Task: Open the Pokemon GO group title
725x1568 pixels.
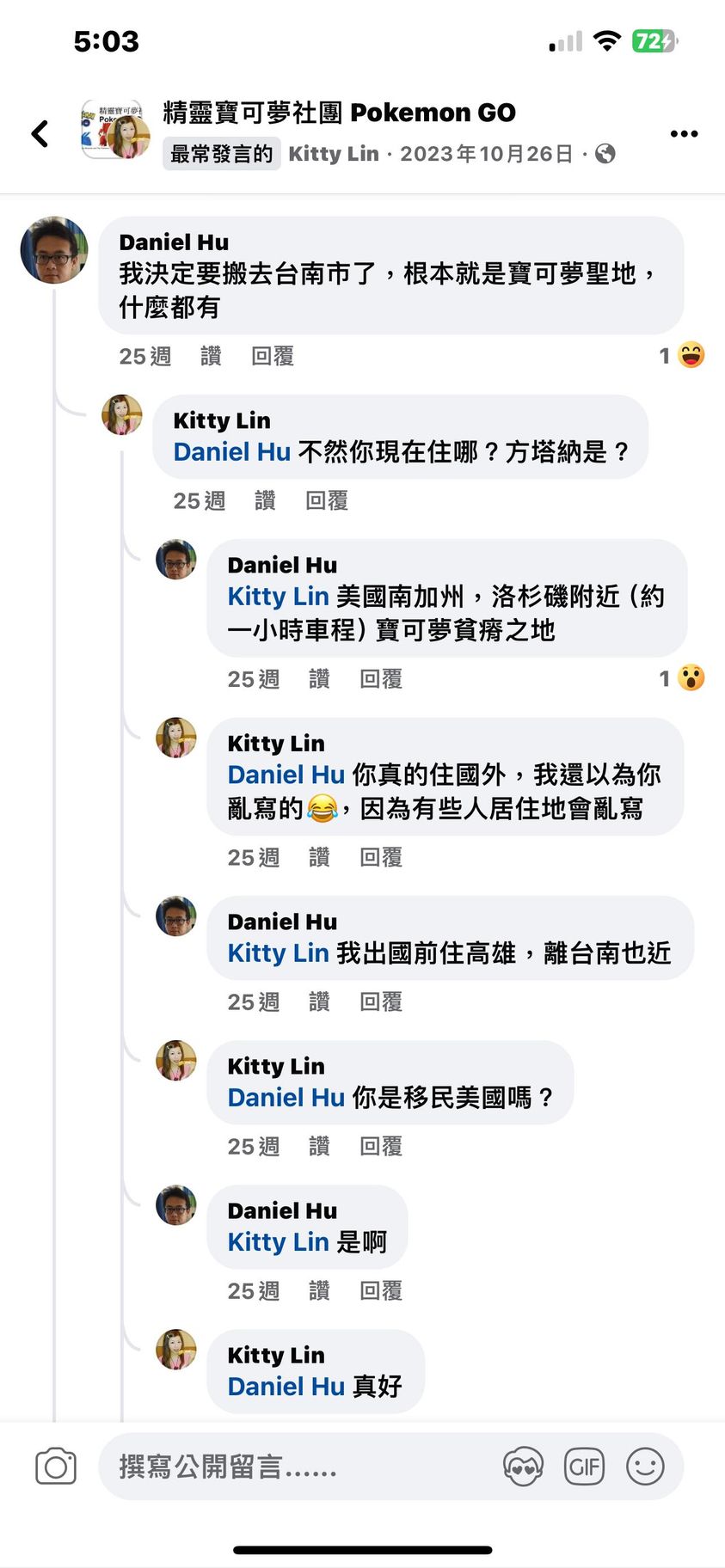Action: [339, 113]
